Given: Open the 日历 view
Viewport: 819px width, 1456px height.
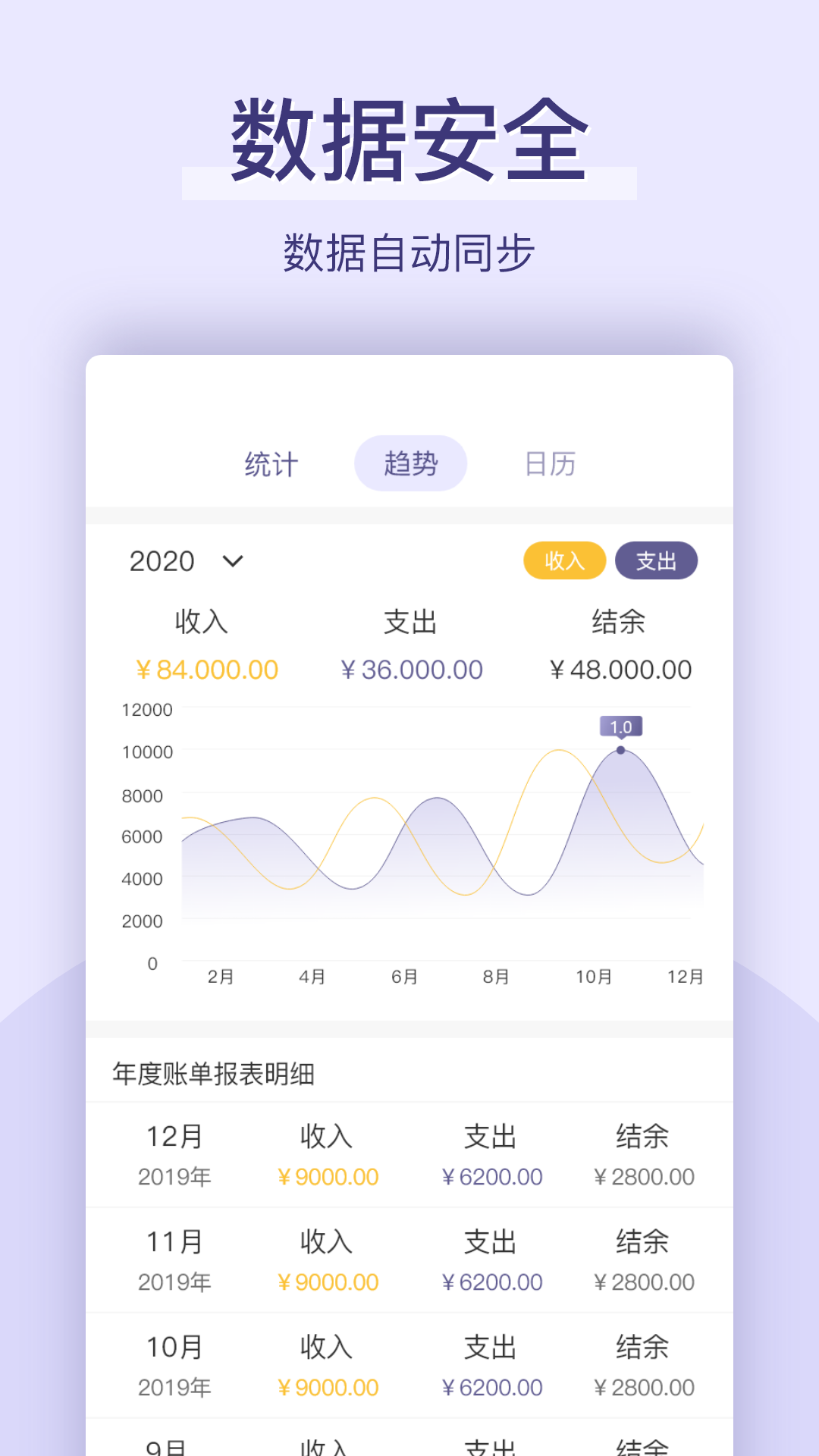Looking at the screenshot, I should (x=551, y=463).
